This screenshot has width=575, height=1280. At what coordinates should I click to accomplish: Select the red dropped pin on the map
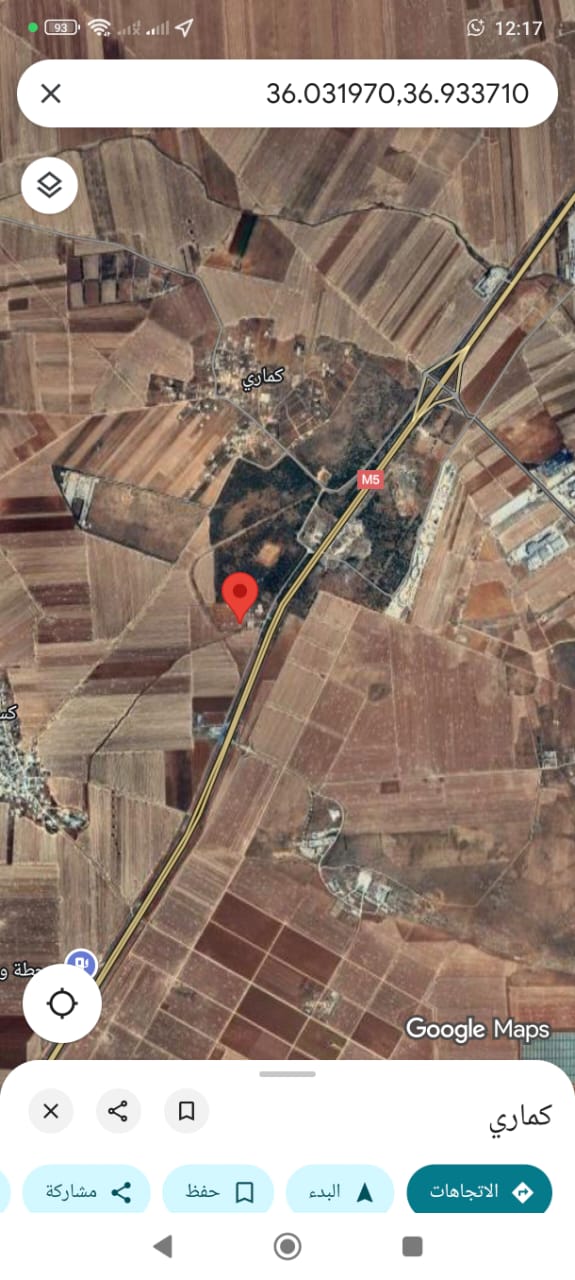[239, 597]
